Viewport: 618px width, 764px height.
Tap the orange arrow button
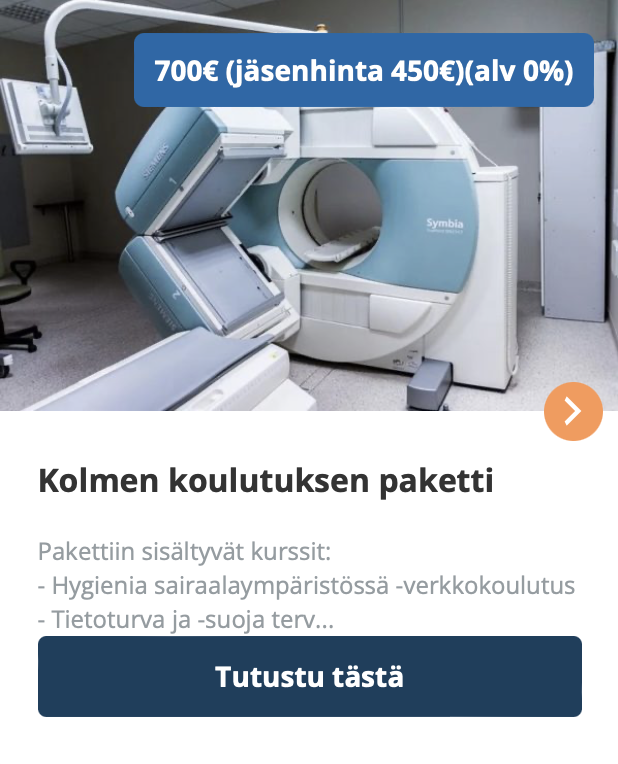click(573, 411)
